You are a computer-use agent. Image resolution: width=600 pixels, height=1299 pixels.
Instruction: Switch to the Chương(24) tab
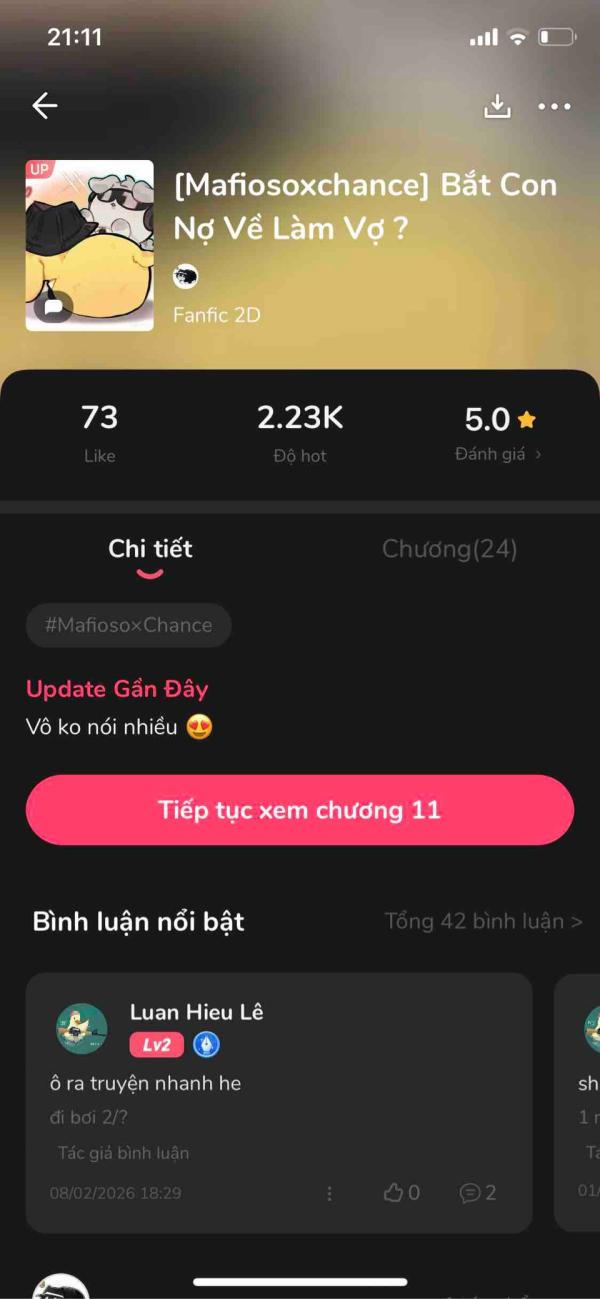449,549
